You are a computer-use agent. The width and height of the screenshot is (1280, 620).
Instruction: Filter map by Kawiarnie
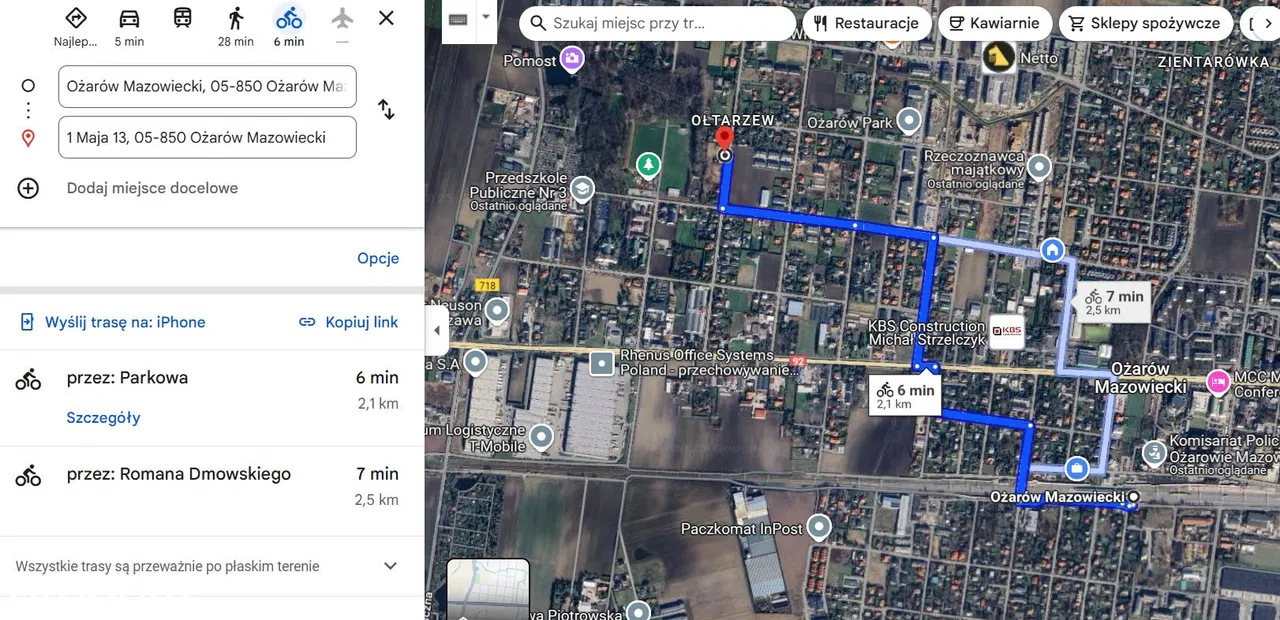[x=994, y=23]
